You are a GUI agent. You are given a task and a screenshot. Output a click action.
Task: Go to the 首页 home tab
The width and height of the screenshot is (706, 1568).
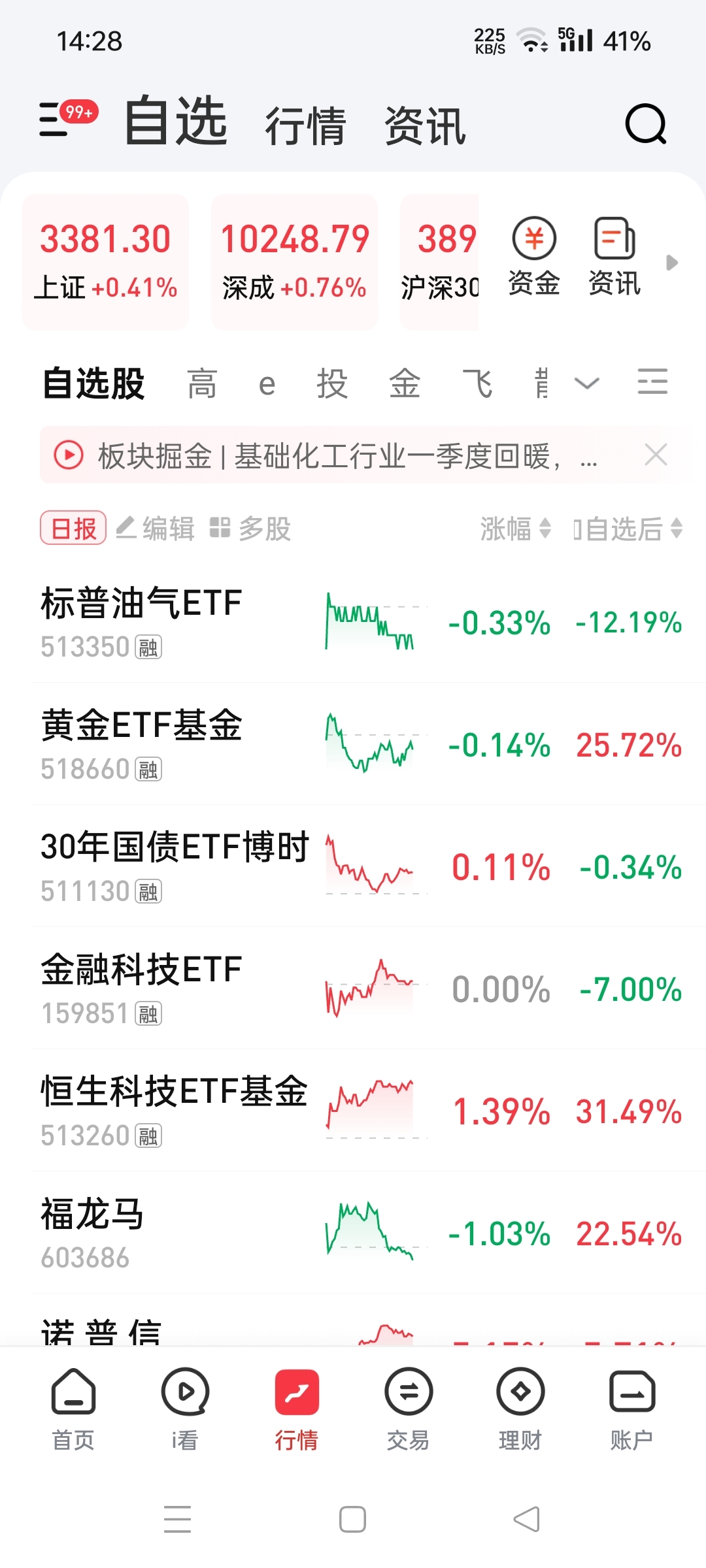[x=73, y=1408]
